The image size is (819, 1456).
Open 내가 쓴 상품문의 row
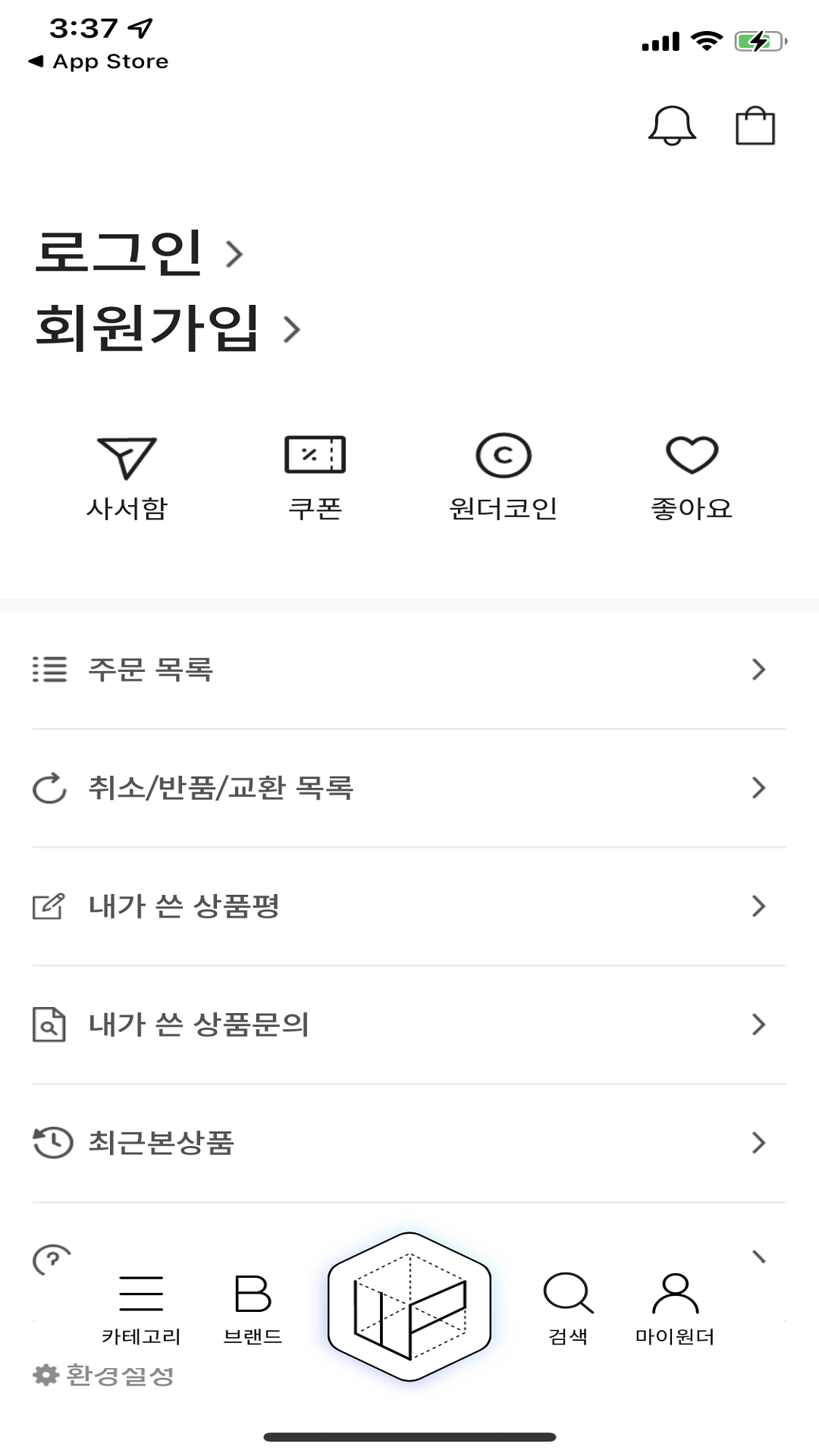click(409, 1025)
